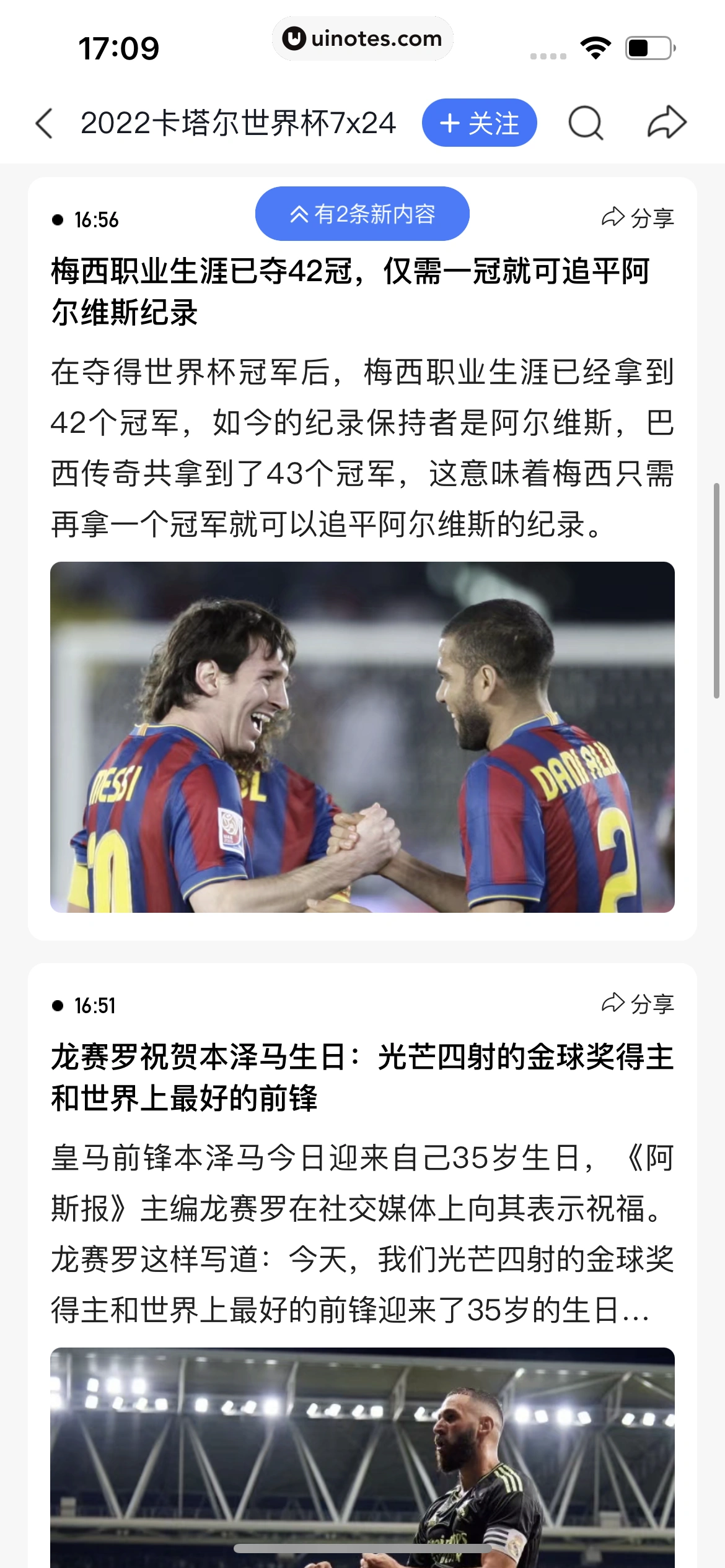Load the 有2条新内容 new content pill

click(362, 214)
